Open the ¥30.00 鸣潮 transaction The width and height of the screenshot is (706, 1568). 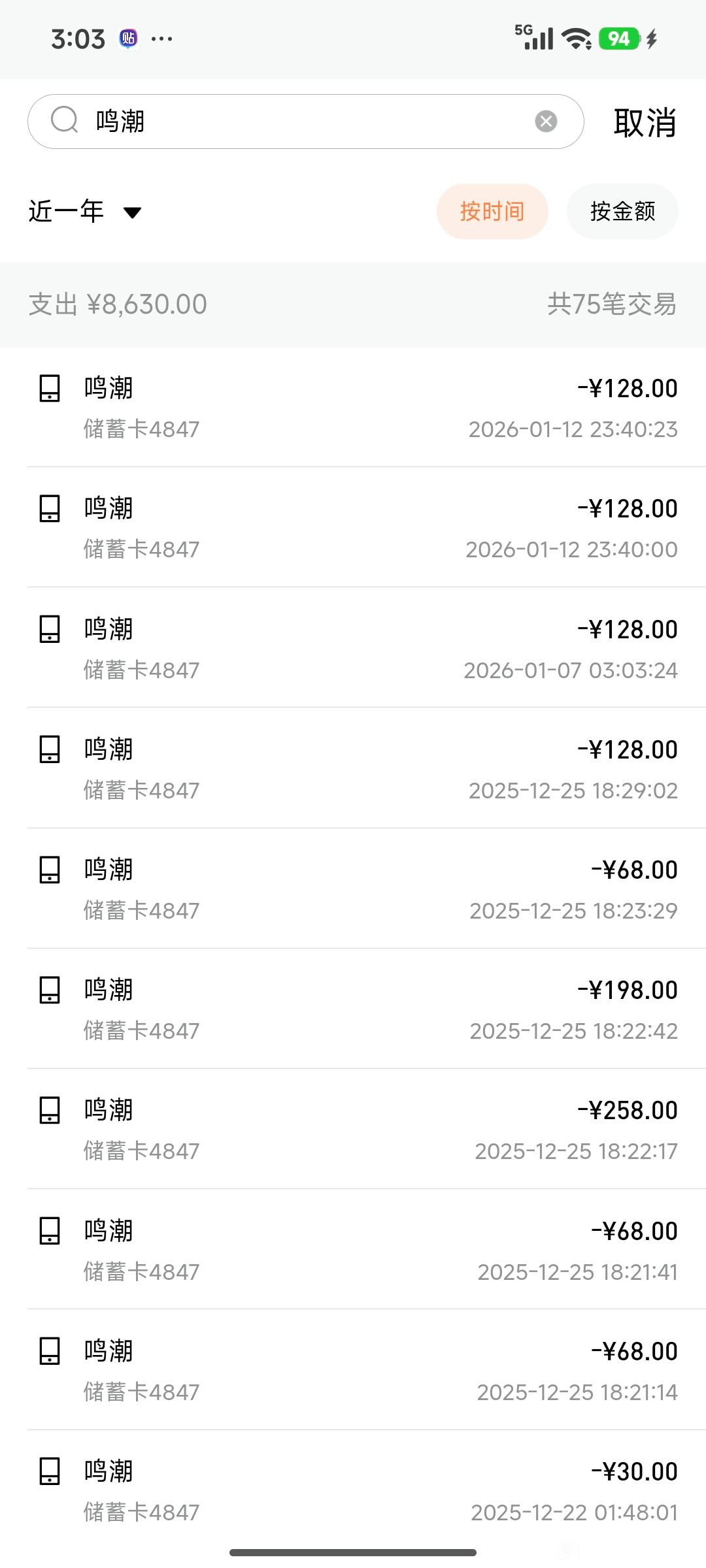tap(353, 1491)
